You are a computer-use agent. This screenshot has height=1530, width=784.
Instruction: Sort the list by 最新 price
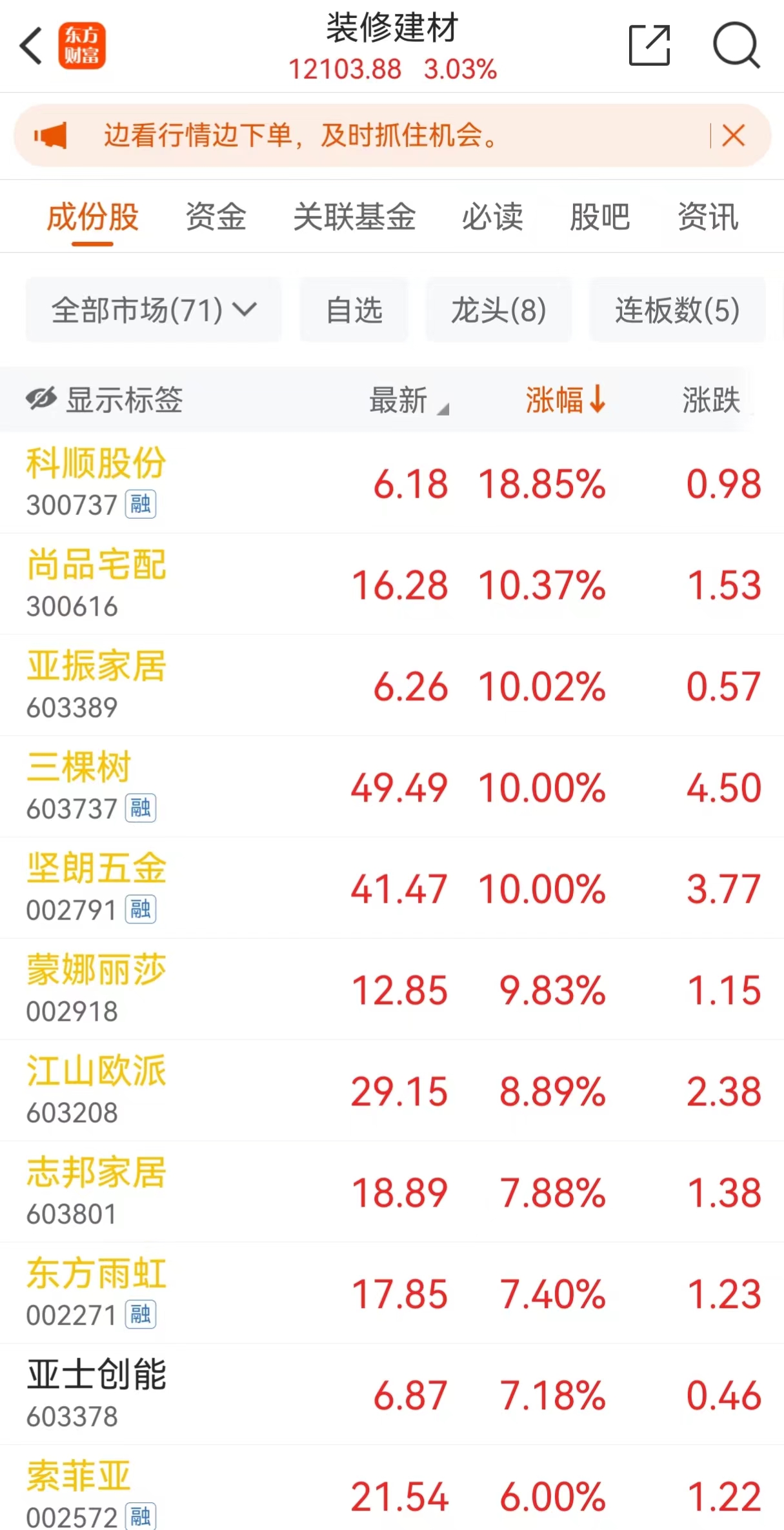click(x=408, y=399)
